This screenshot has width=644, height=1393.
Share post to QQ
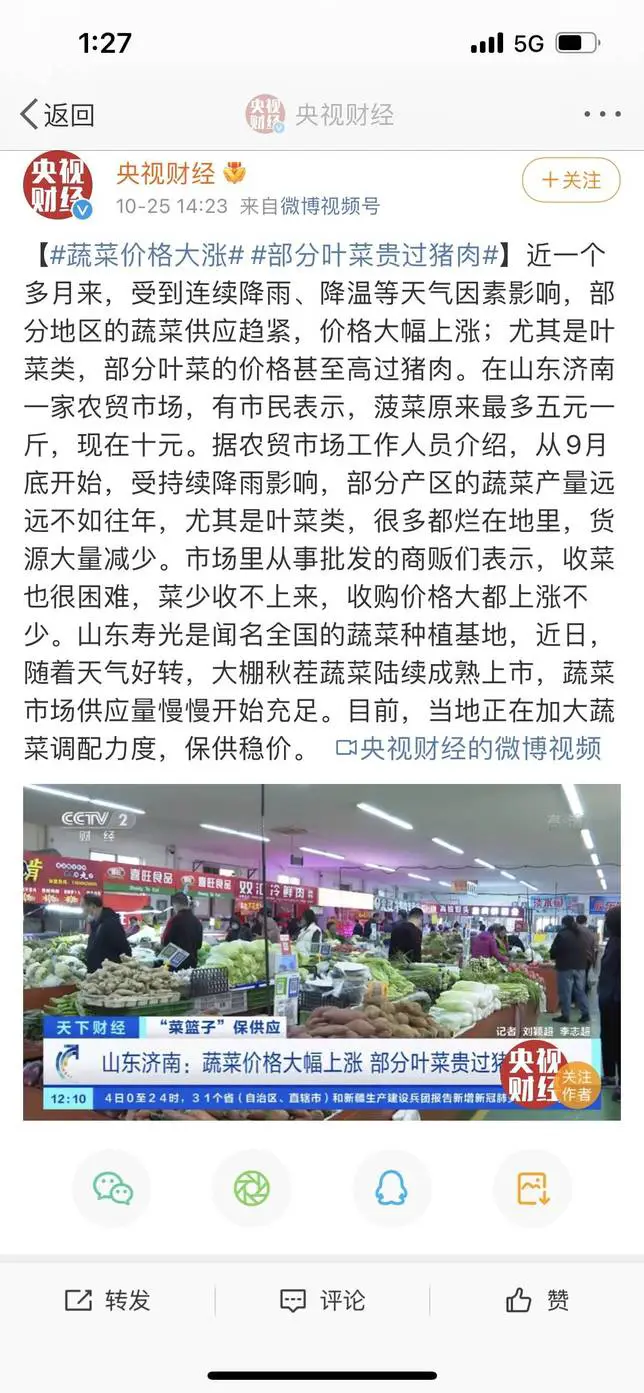tap(391, 1188)
